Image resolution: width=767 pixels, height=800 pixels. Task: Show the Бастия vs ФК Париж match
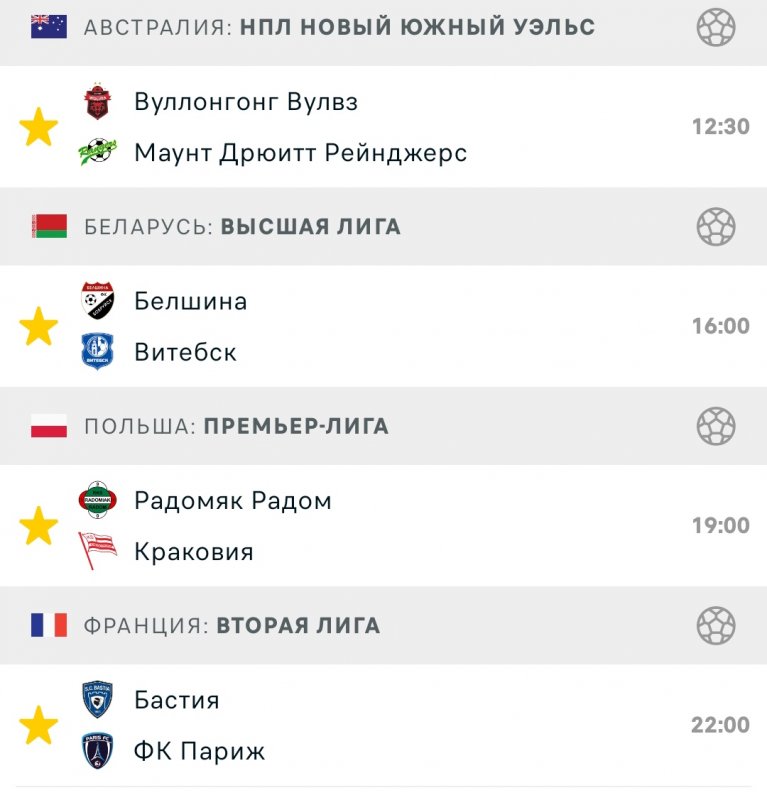point(300,725)
